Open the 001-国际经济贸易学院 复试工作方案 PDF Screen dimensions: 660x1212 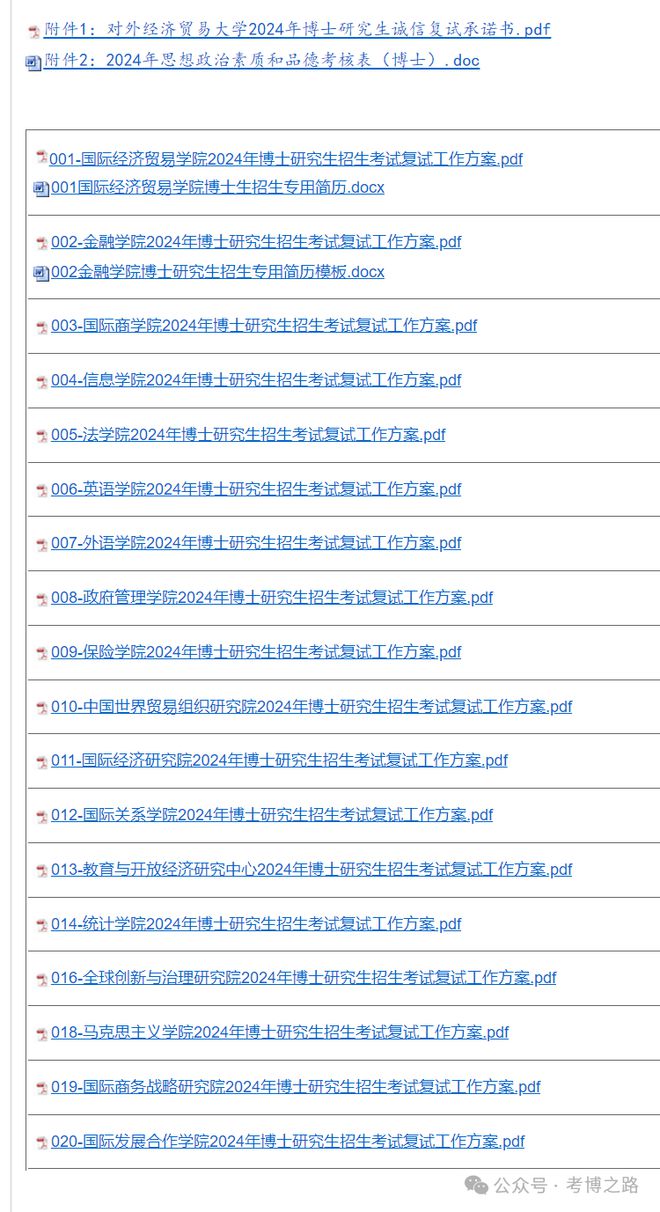(286, 159)
